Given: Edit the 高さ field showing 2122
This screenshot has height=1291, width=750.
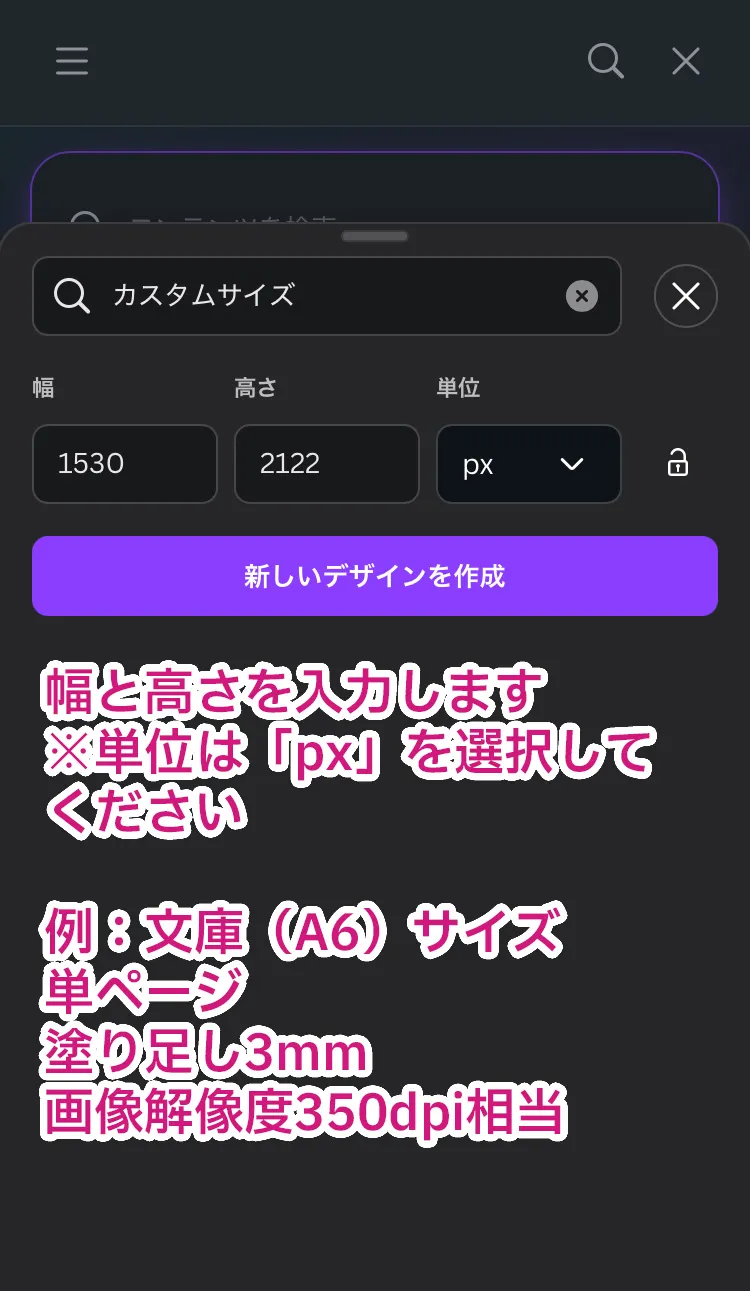Looking at the screenshot, I should coord(327,464).
